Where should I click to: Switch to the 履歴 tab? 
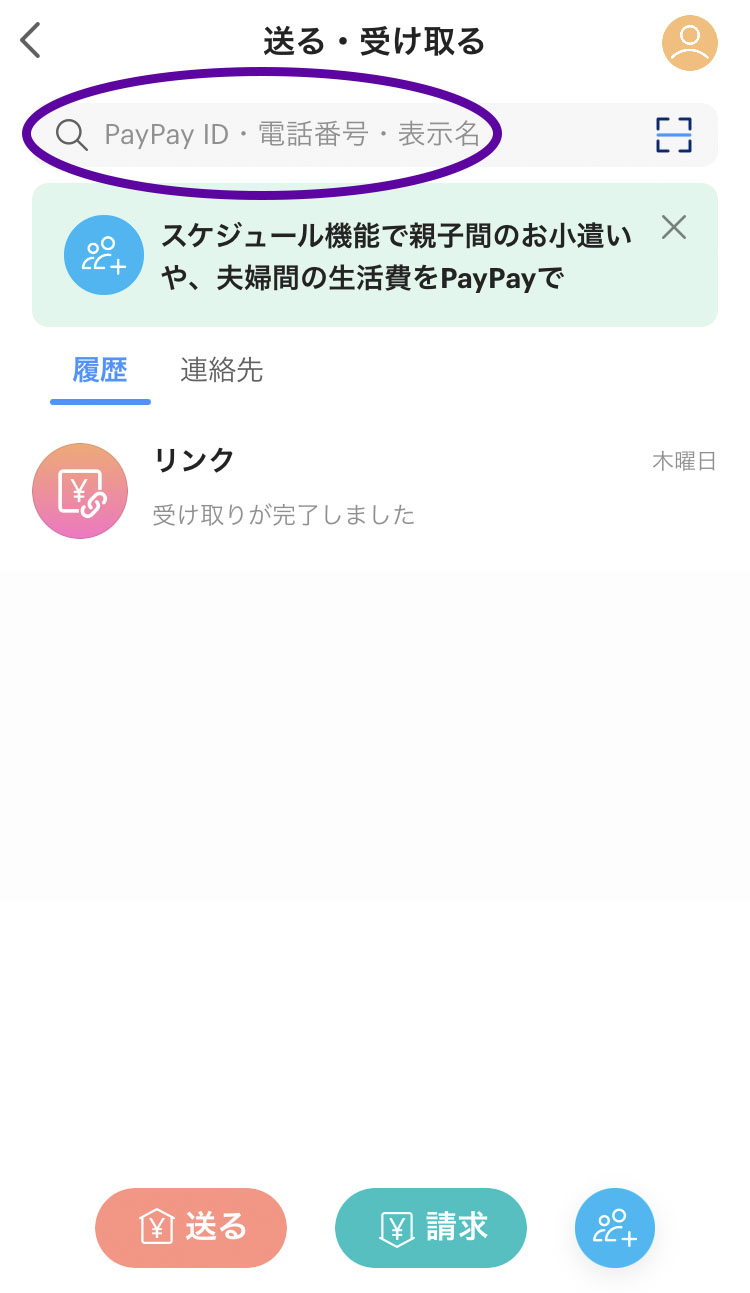[x=100, y=371]
